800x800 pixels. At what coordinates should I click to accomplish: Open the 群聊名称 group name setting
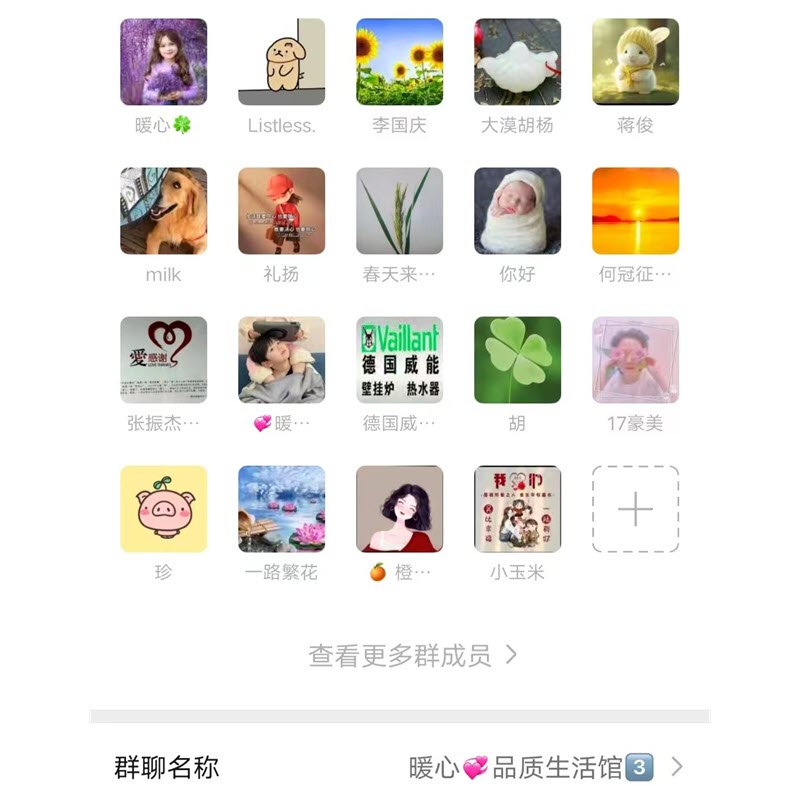click(x=400, y=768)
